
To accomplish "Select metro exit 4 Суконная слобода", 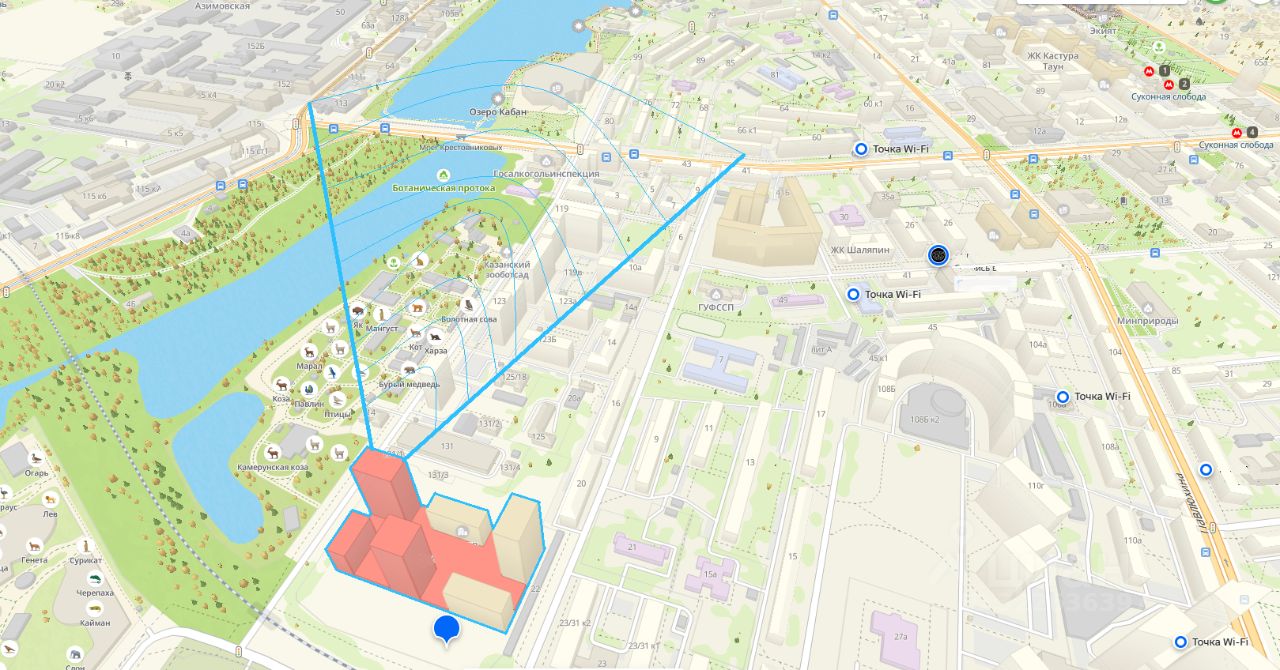I will click(x=1237, y=132).
